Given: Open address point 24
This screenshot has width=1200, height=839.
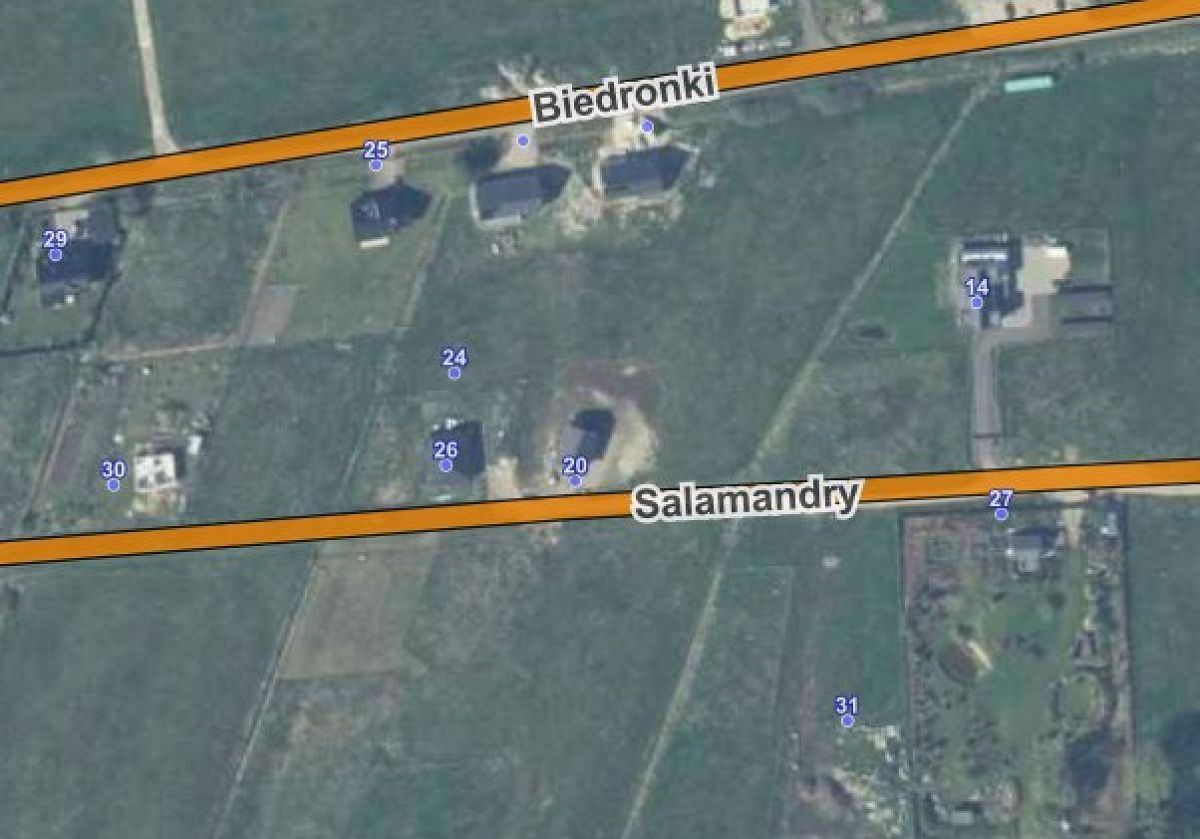Looking at the screenshot, I should tap(454, 373).
